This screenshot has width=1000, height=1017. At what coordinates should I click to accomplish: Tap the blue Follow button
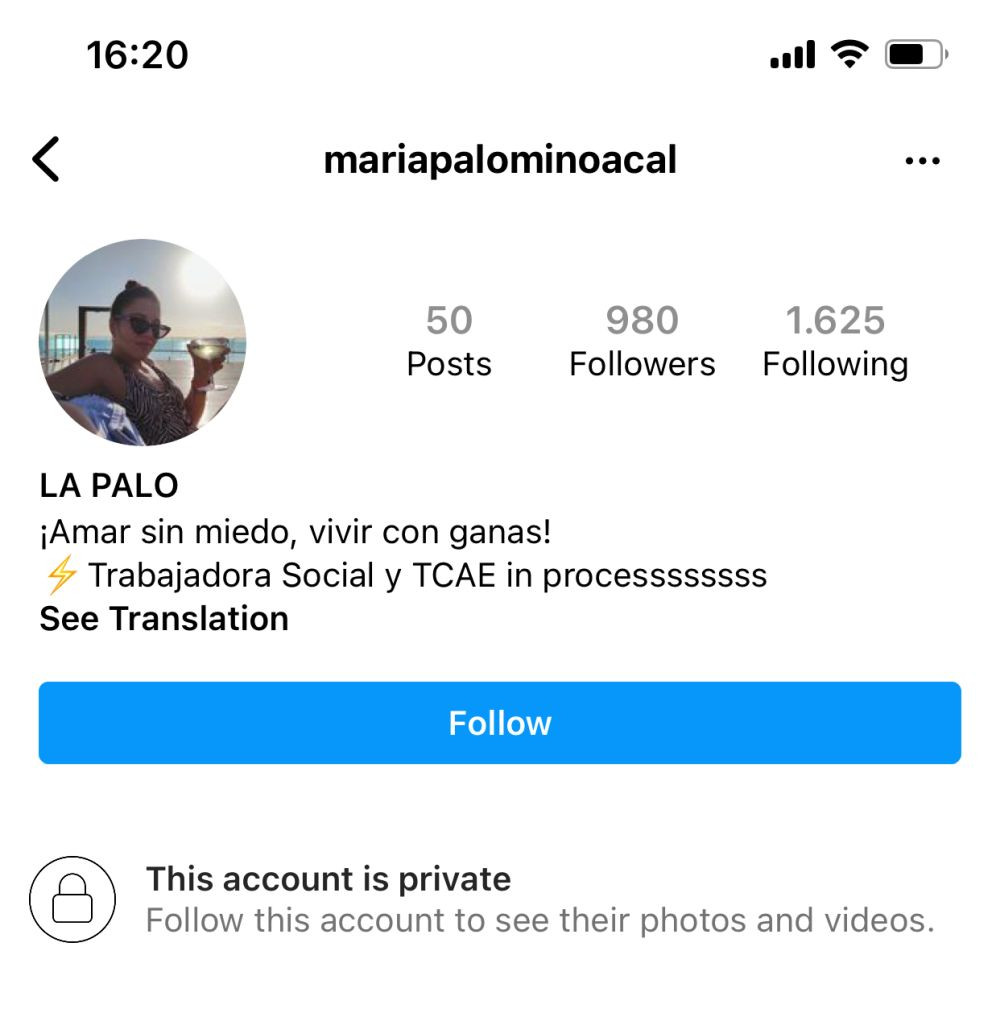[499, 723]
